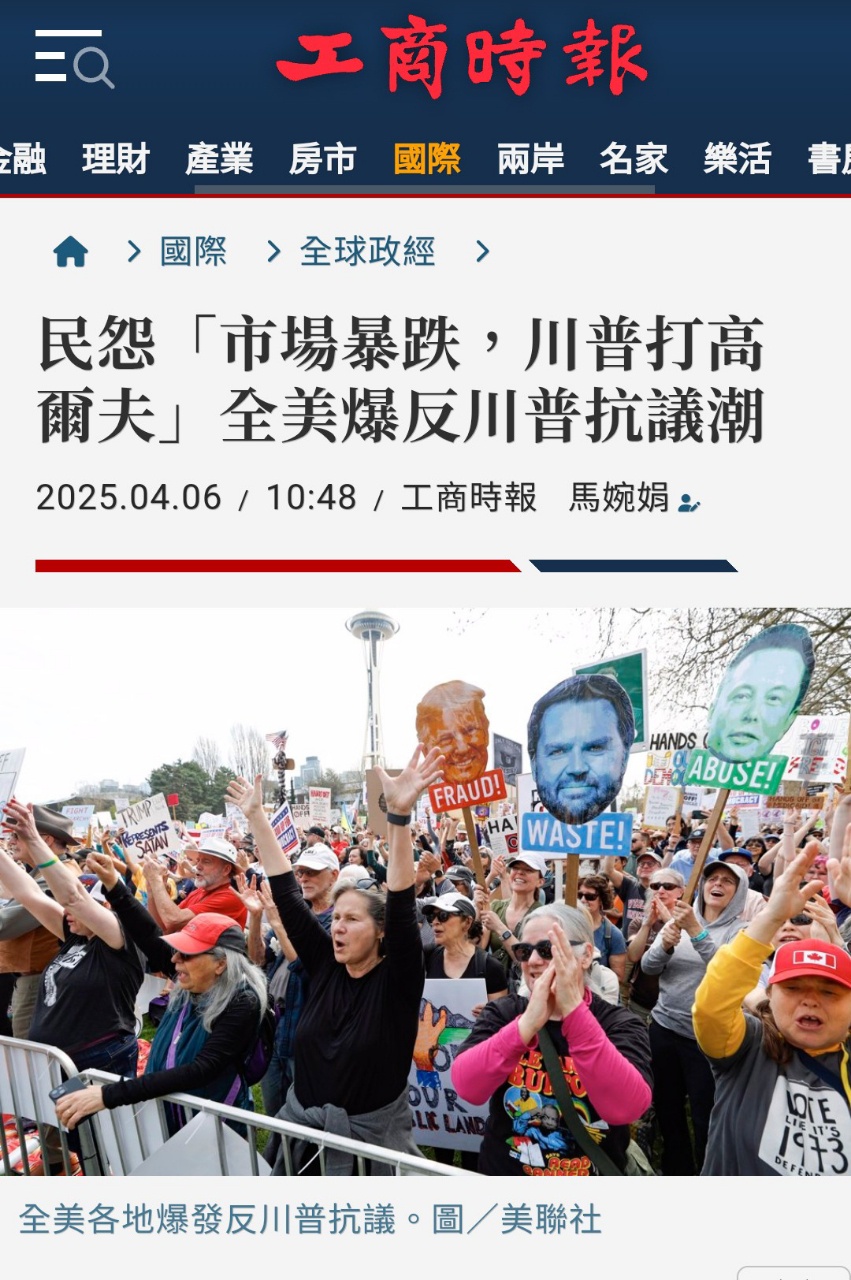Screen dimensions: 851x1280
Task: Tap the 工商時報 site logo
Action: [461, 57]
